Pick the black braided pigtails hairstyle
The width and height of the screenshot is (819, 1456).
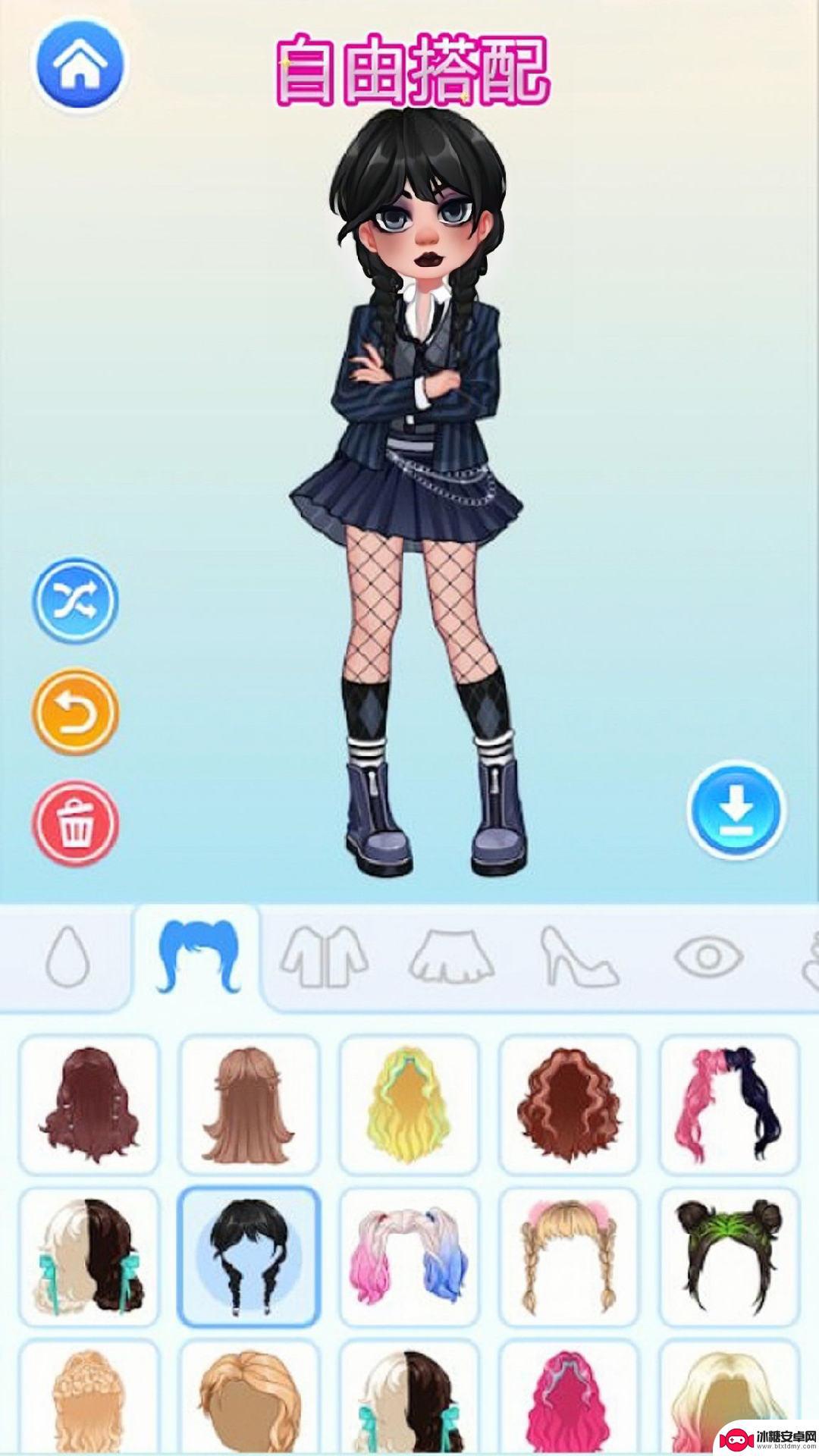point(249,1257)
